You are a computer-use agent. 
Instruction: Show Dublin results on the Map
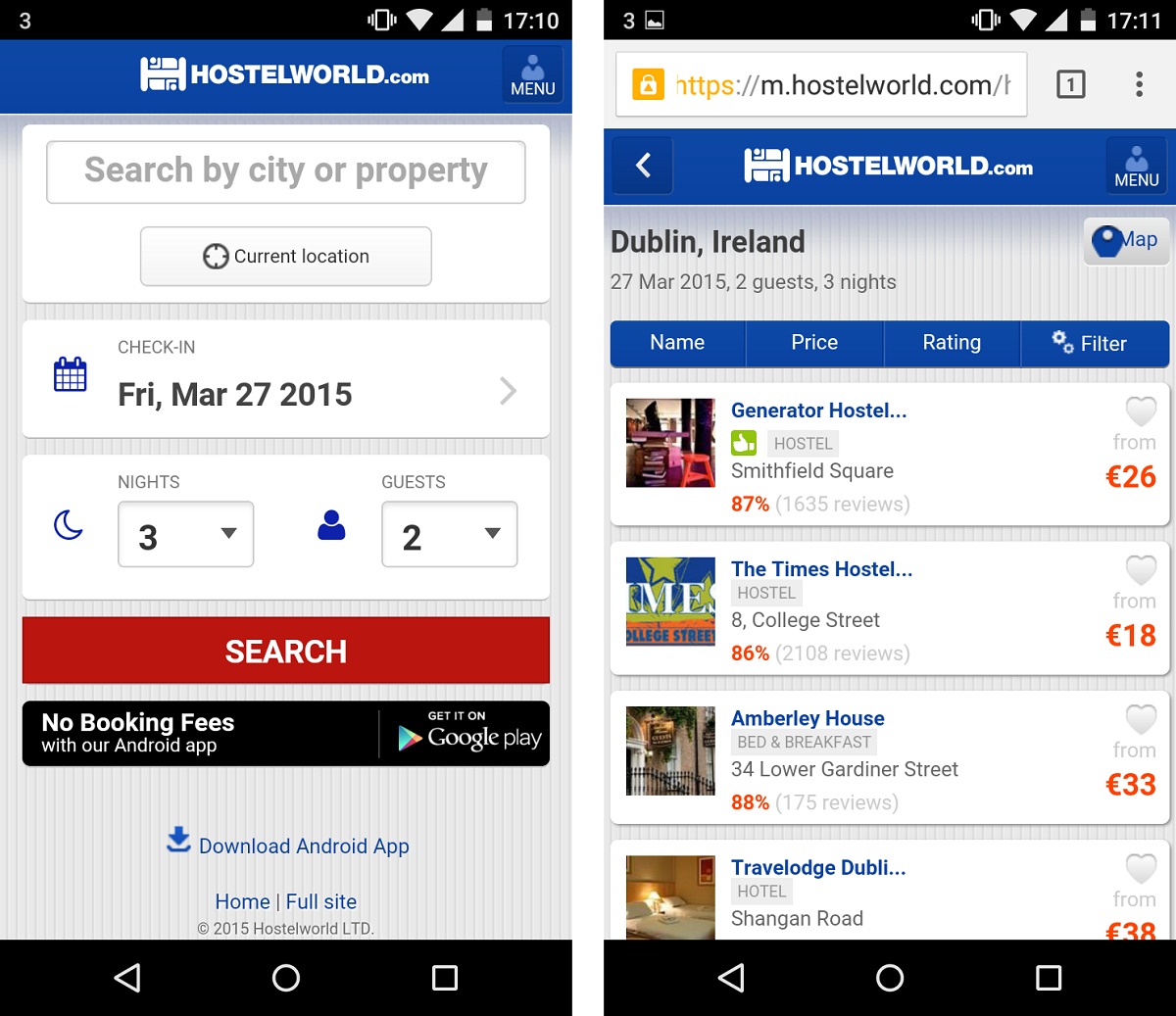pos(1126,240)
